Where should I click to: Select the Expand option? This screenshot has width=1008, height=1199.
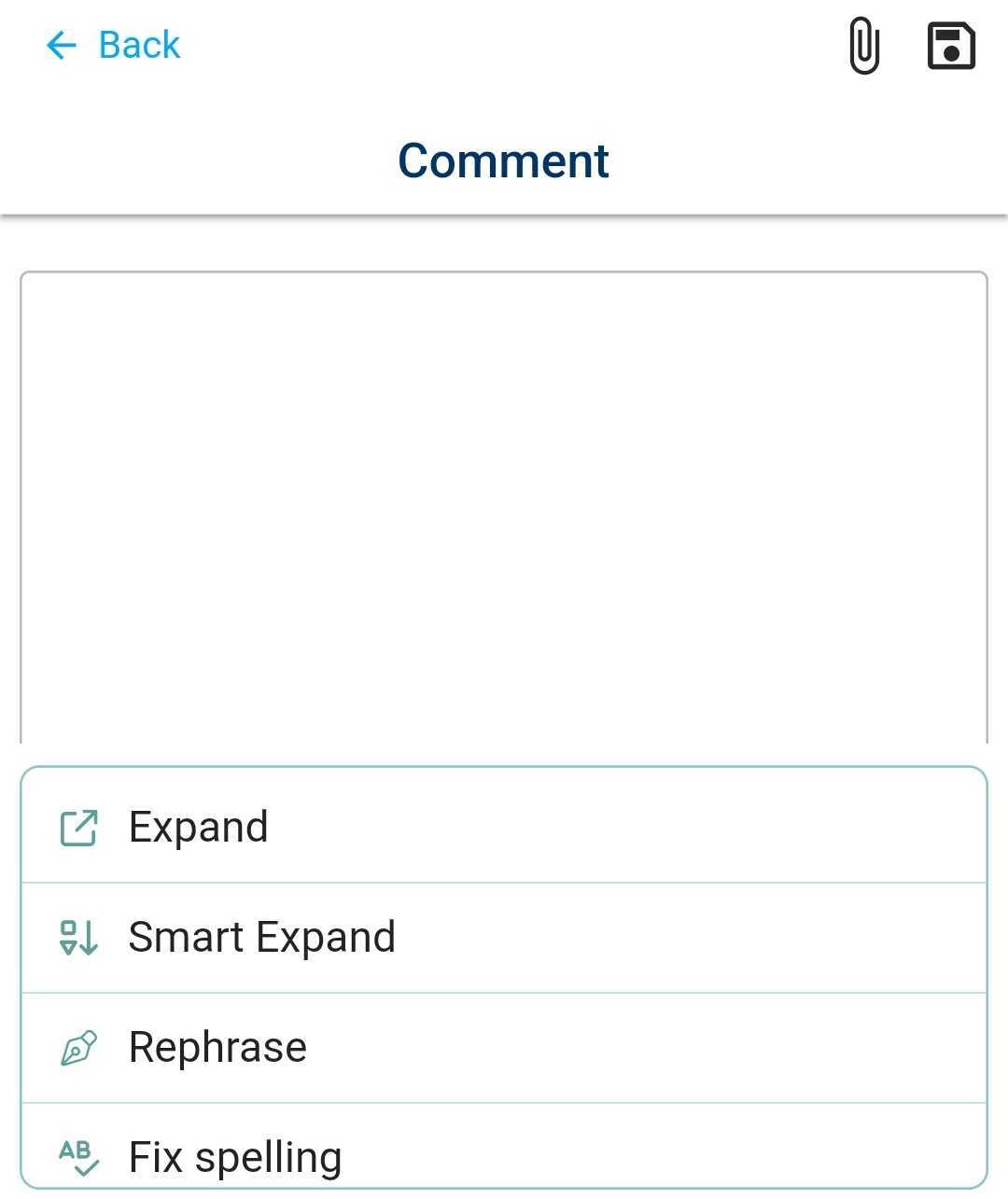tap(503, 827)
